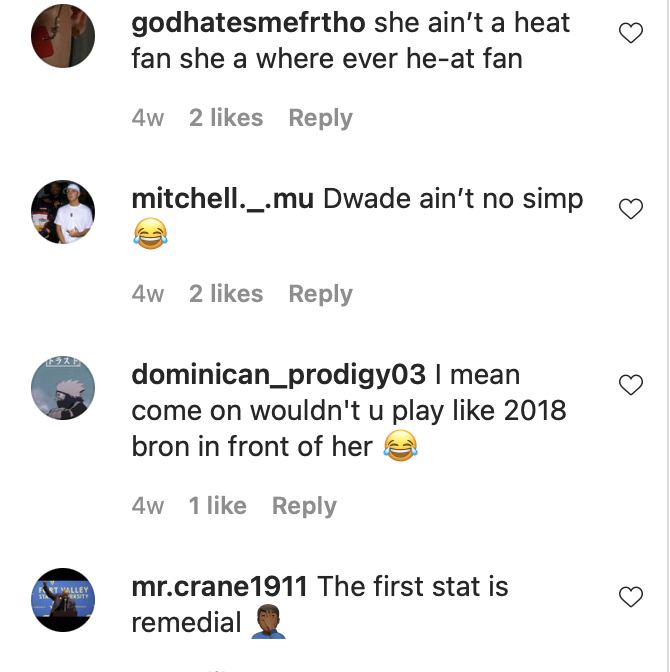Tap godhatesmefrtho's profile picture
This screenshot has width=670, height=672.
point(63,36)
